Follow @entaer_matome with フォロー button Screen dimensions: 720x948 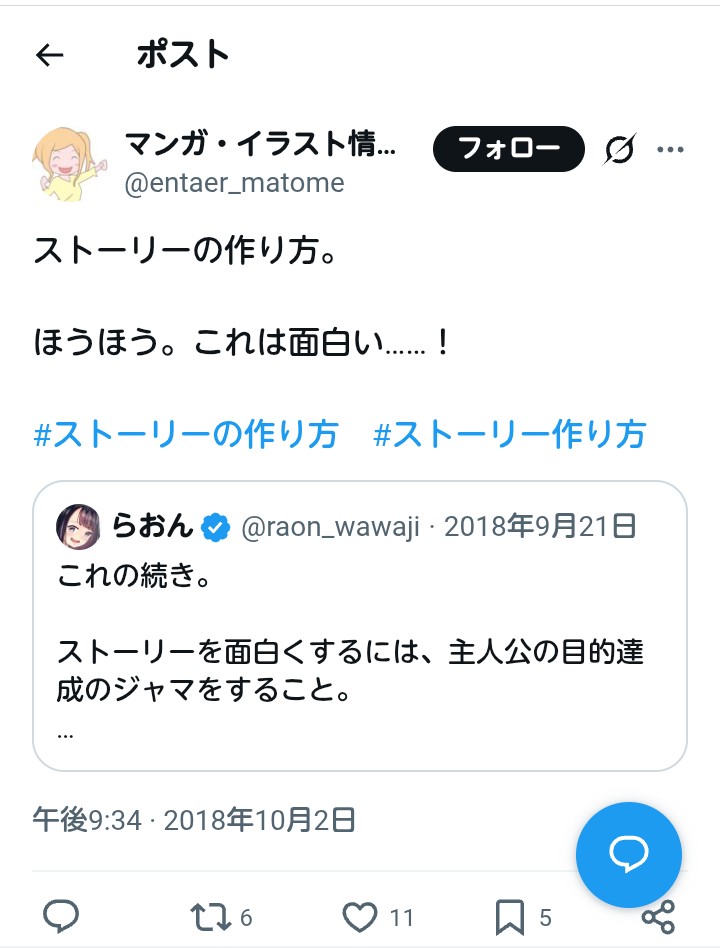coord(508,150)
